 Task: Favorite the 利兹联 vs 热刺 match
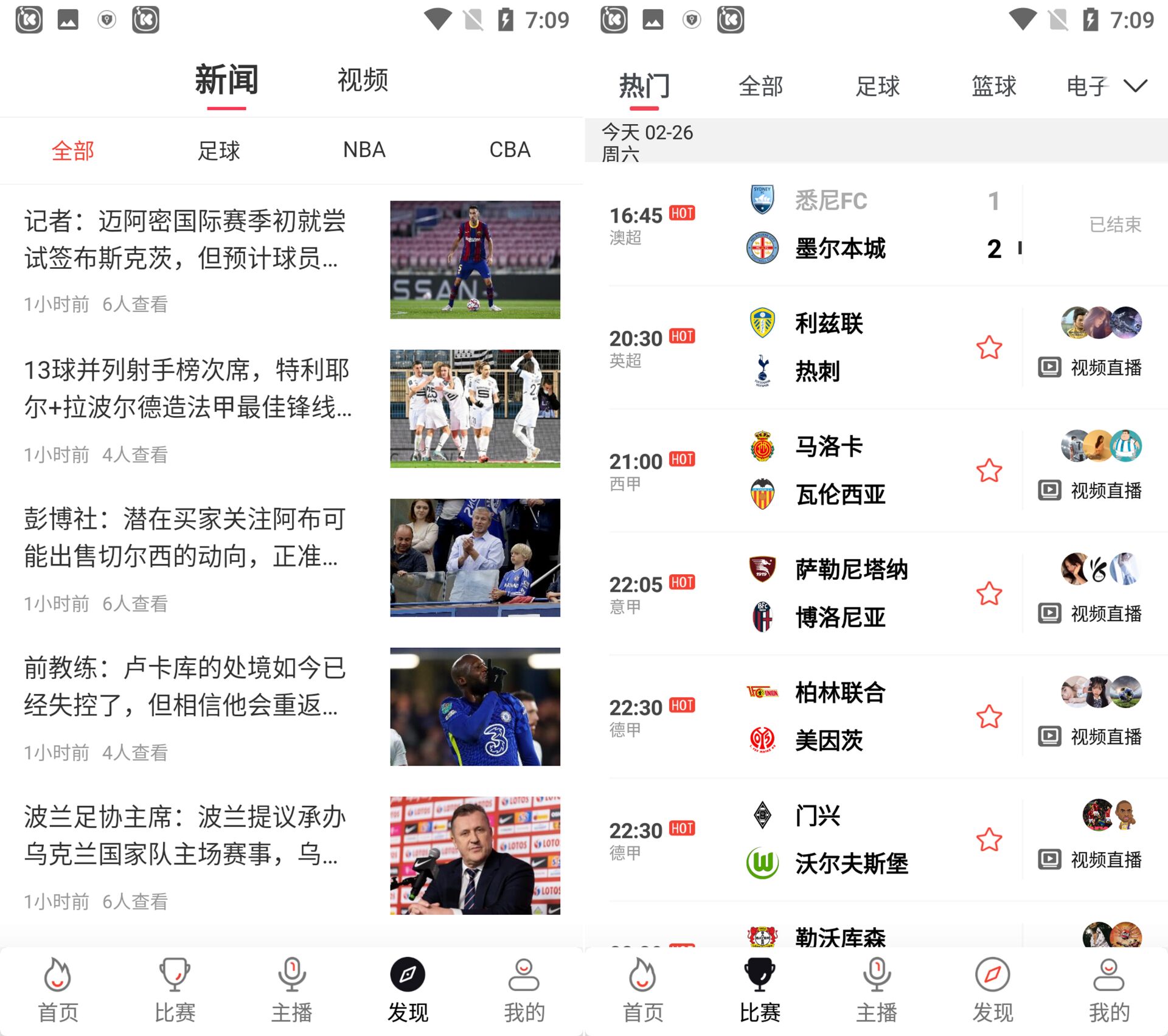(x=989, y=347)
